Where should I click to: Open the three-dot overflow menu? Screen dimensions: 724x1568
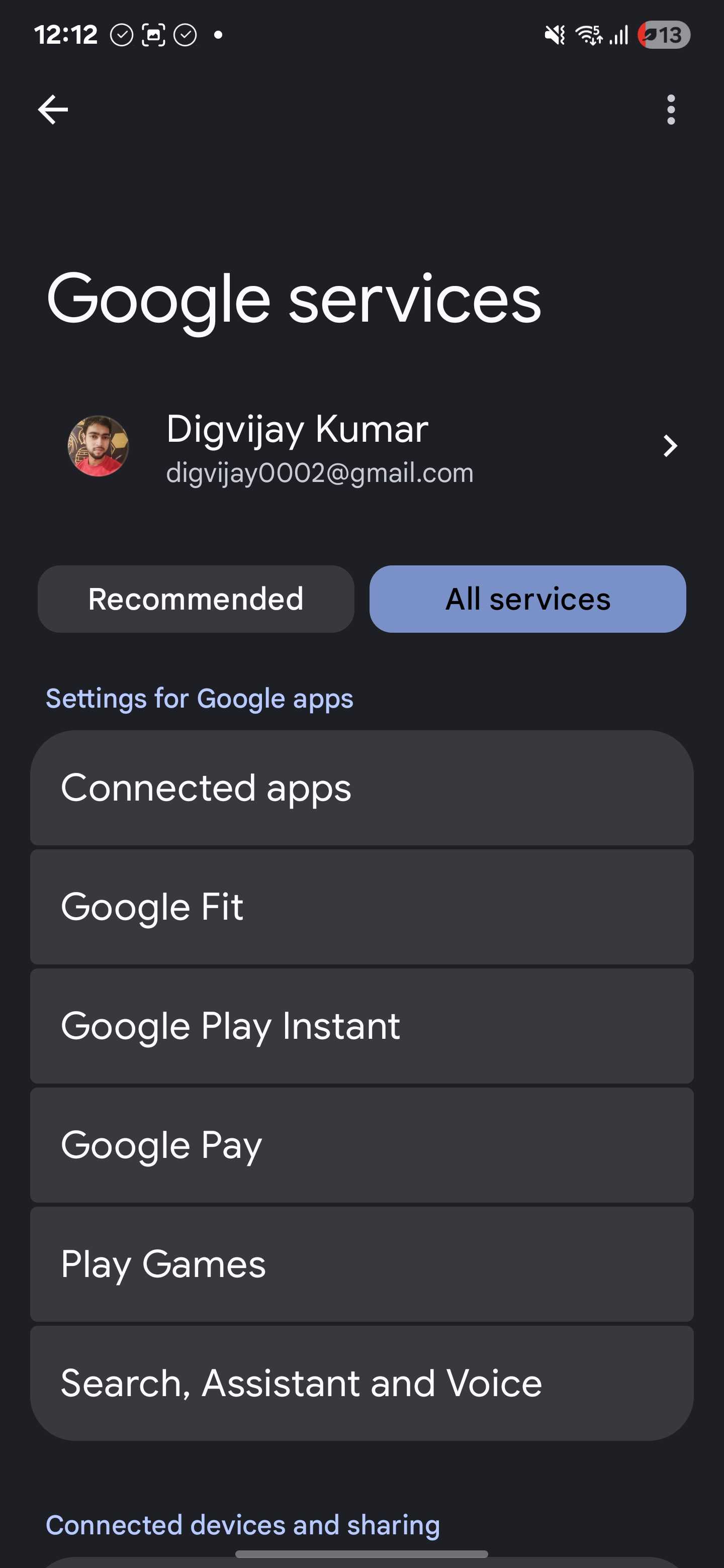point(670,110)
